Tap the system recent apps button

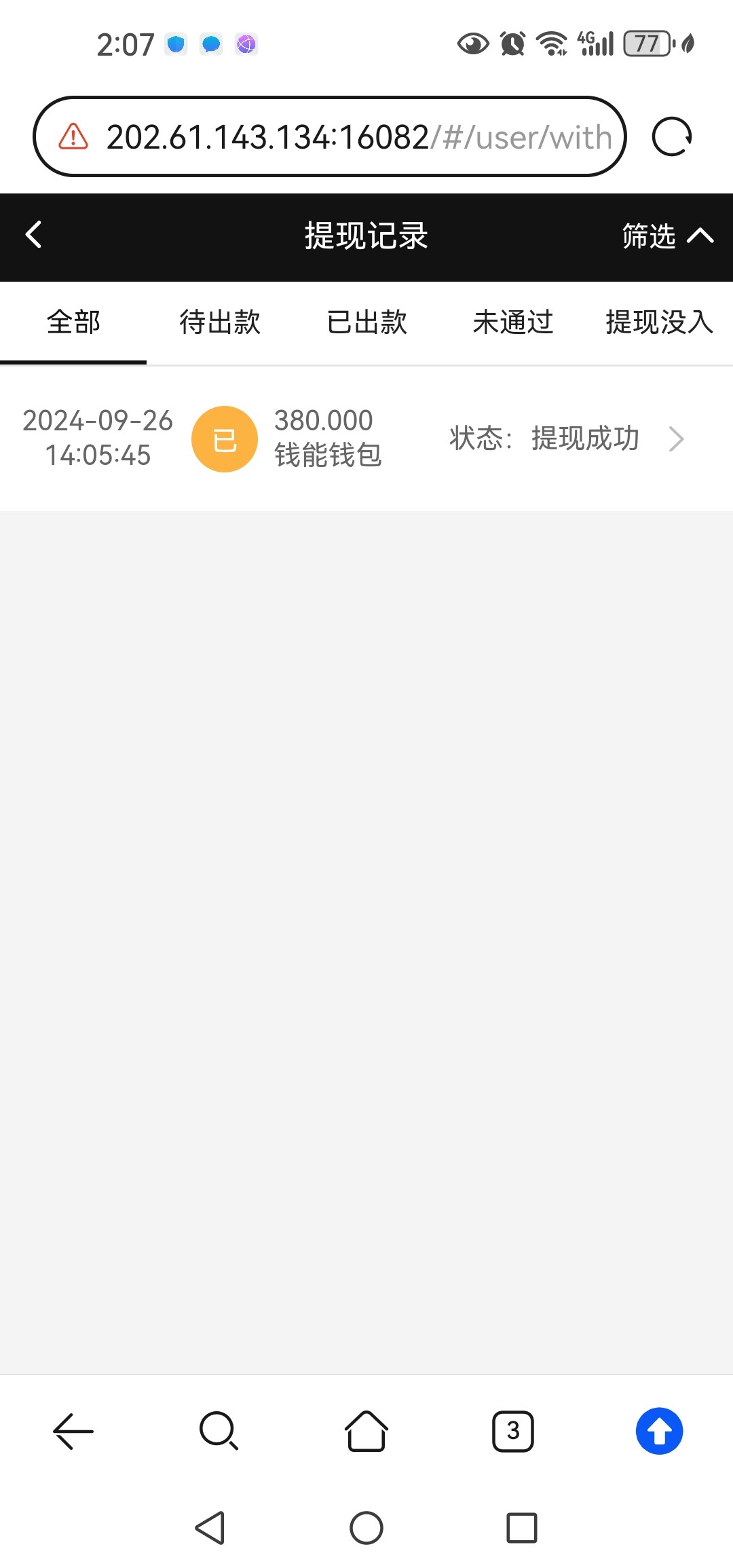pos(521,1528)
